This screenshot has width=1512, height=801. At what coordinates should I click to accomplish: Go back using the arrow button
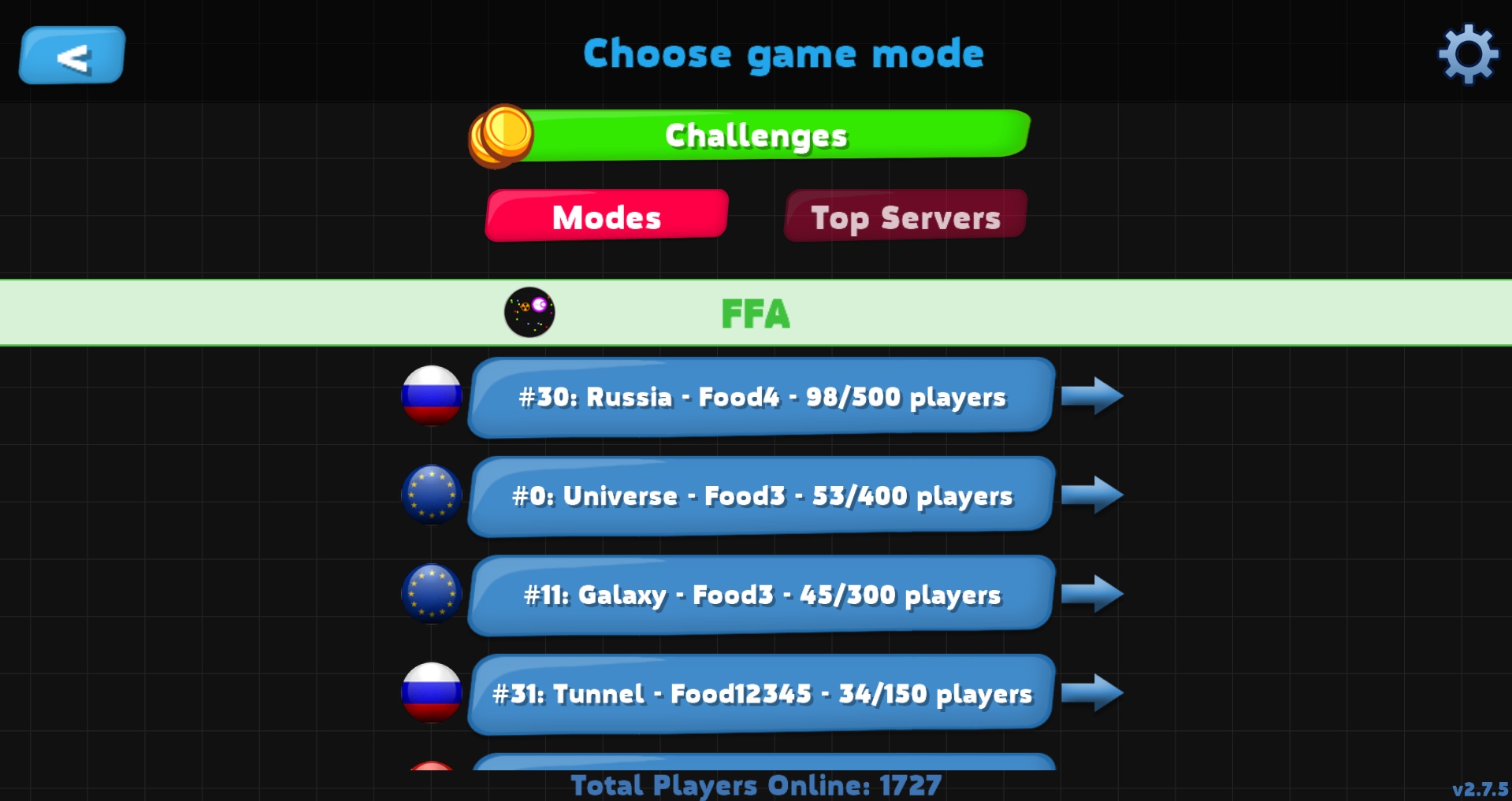[72, 55]
